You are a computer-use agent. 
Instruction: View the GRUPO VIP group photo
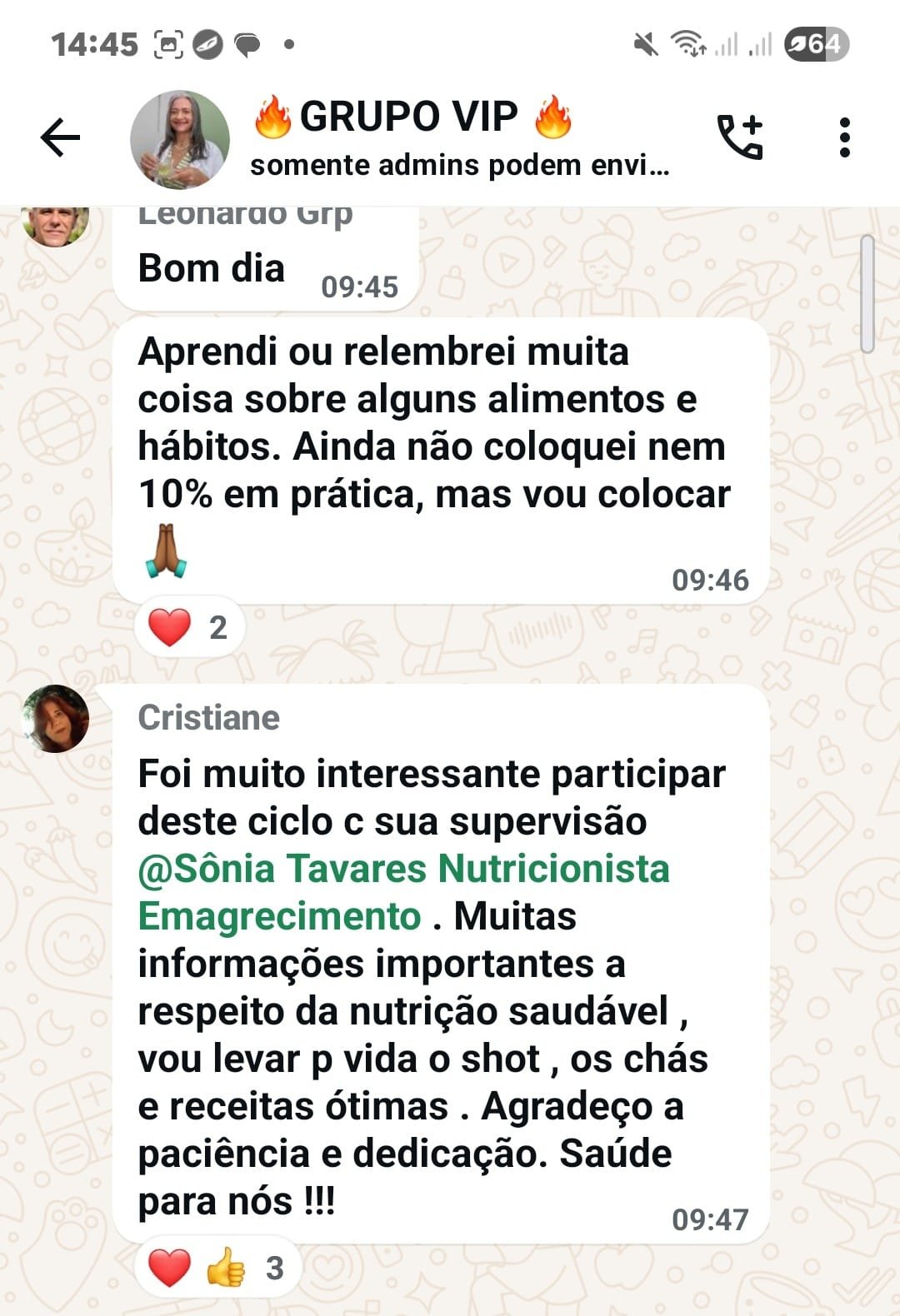(x=179, y=139)
